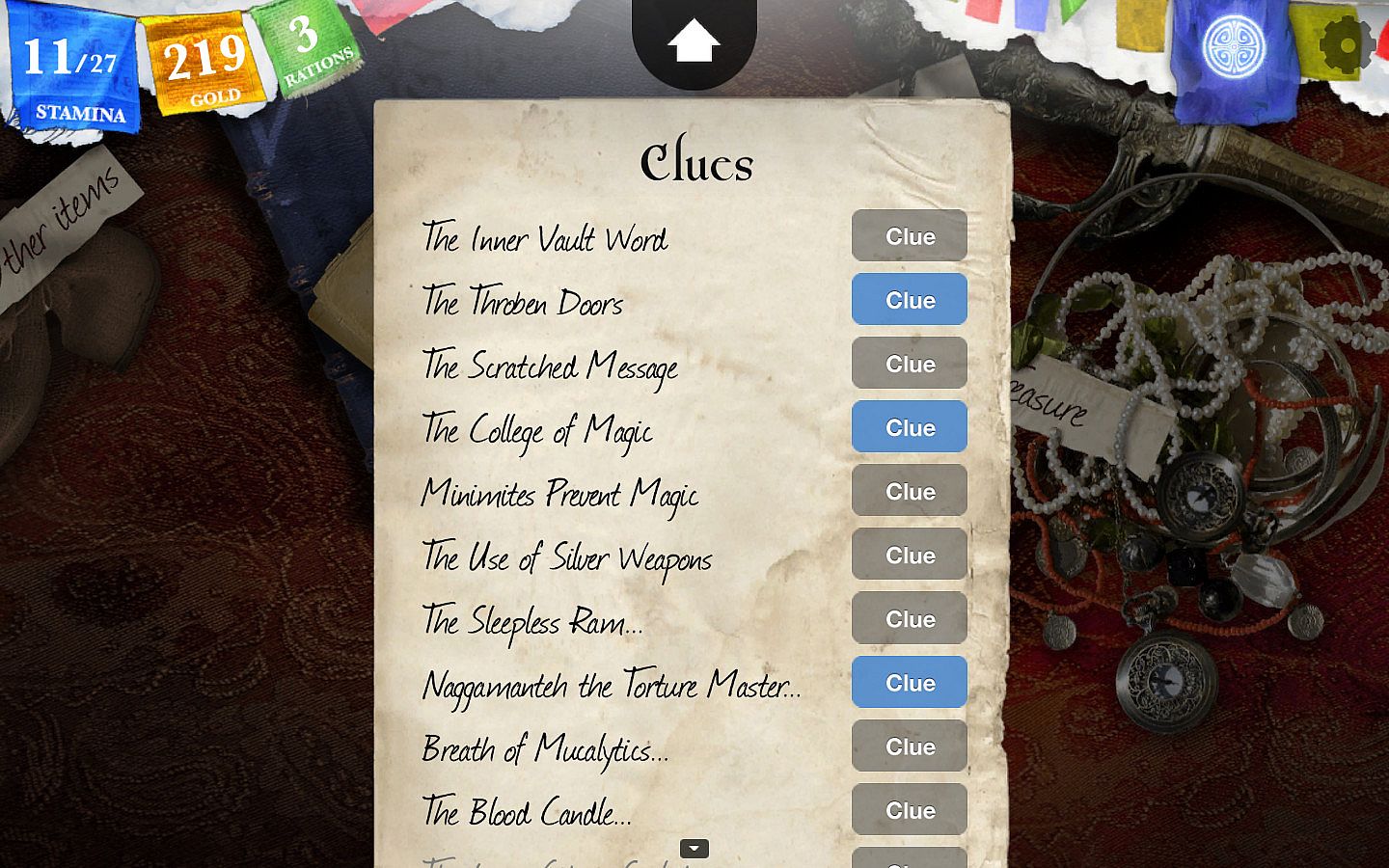This screenshot has width=1389, height=868.
Task: Open Breath of Mucalytics clue
Action: 909,746
